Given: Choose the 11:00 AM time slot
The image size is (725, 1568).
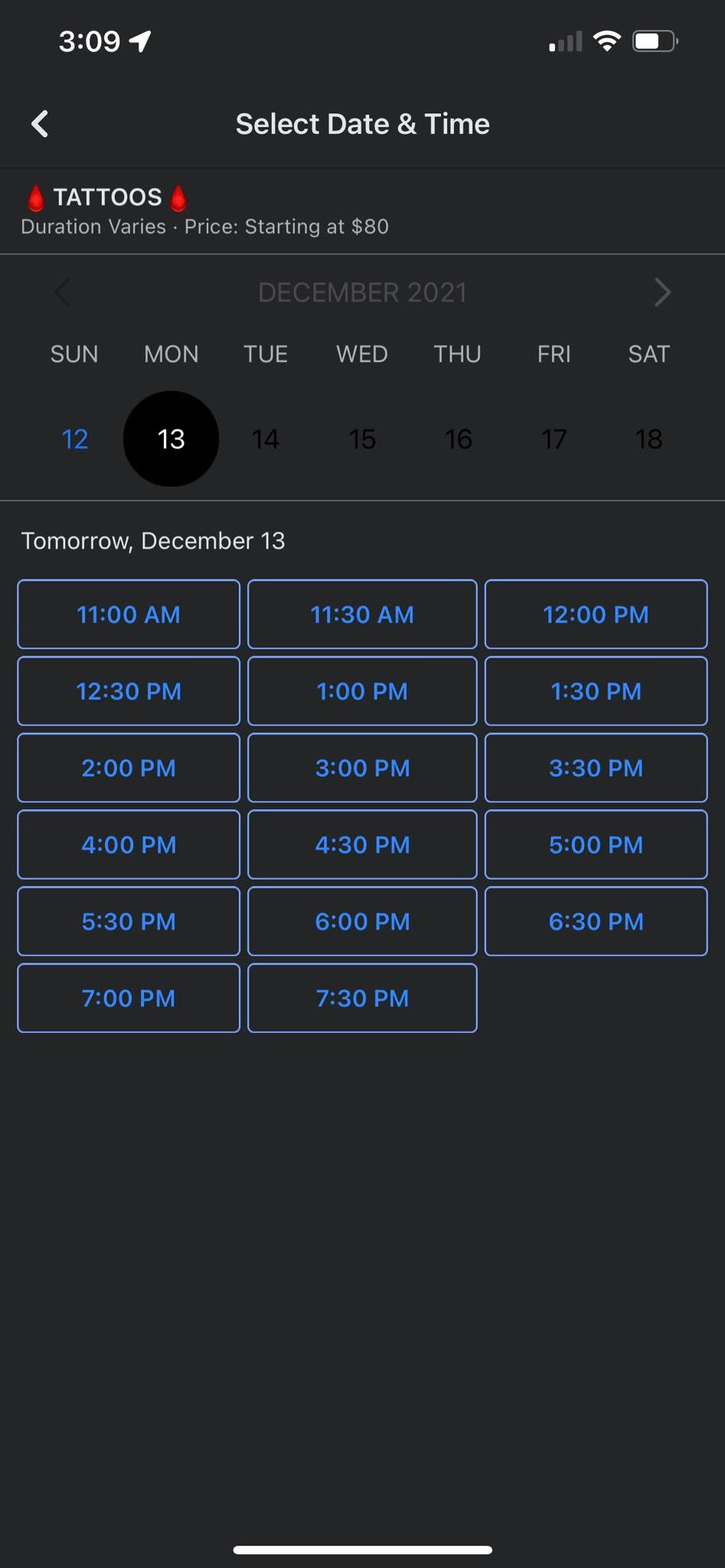Looking at the screenshot, I should [x=129, y=614].
